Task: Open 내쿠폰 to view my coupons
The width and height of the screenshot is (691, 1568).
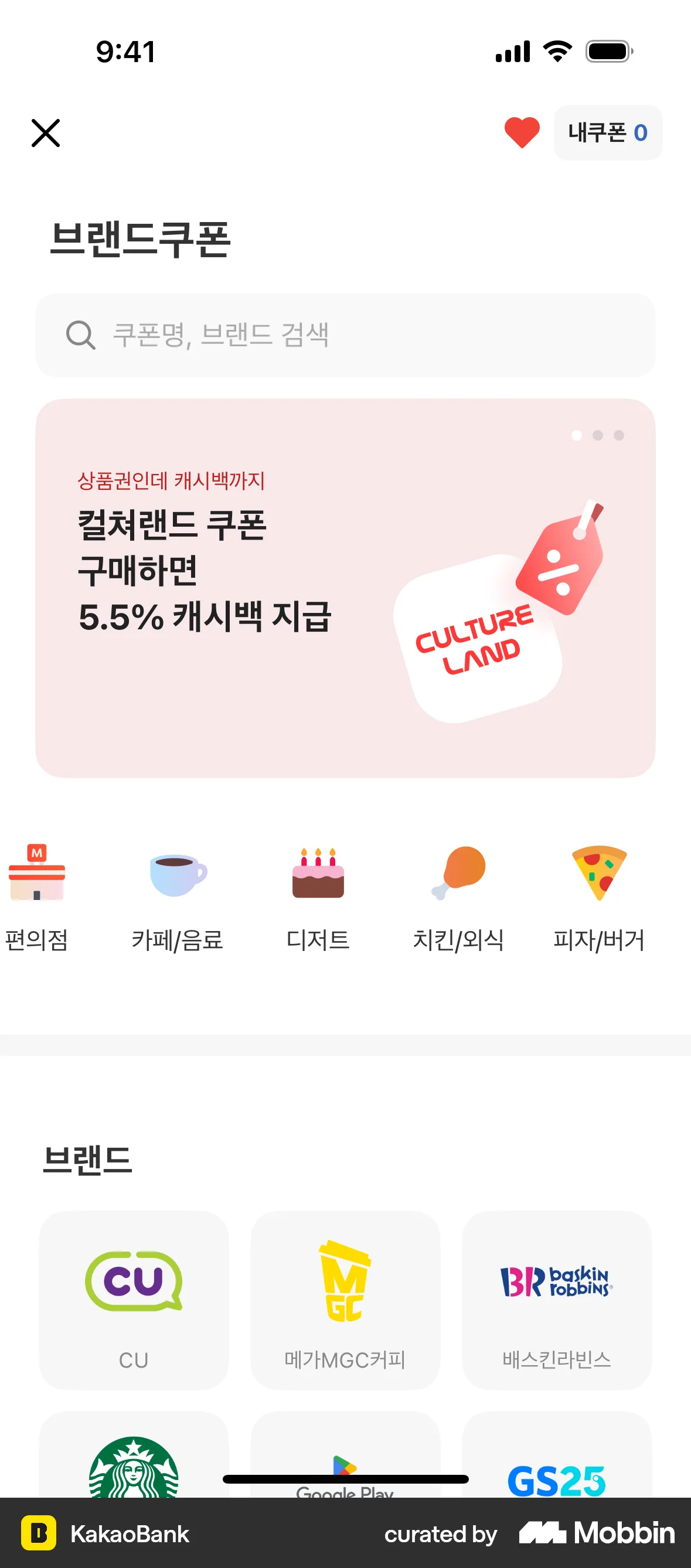Action: [607, 132]
